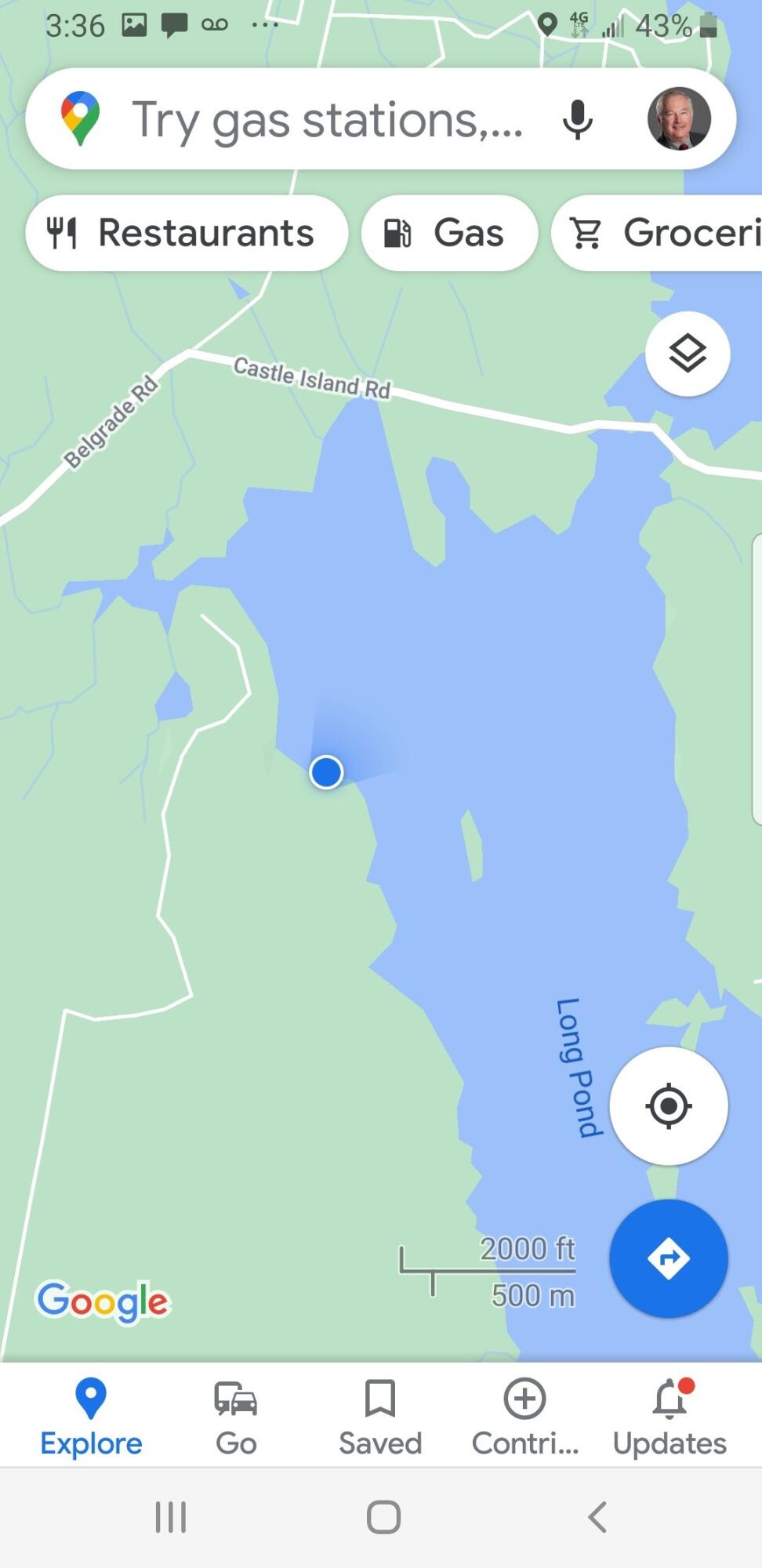Viewport: 762px width, 1568px height.
Task: Select the Explore tab
Action: tap(91, 1417)
